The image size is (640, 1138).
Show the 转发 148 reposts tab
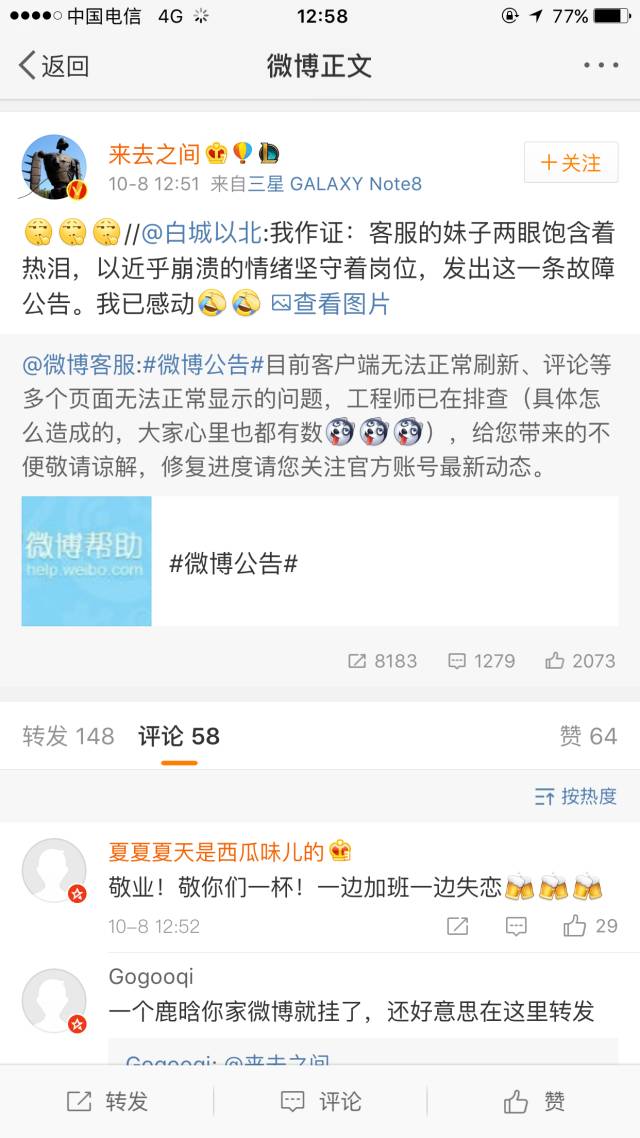[x=68, y=737]
